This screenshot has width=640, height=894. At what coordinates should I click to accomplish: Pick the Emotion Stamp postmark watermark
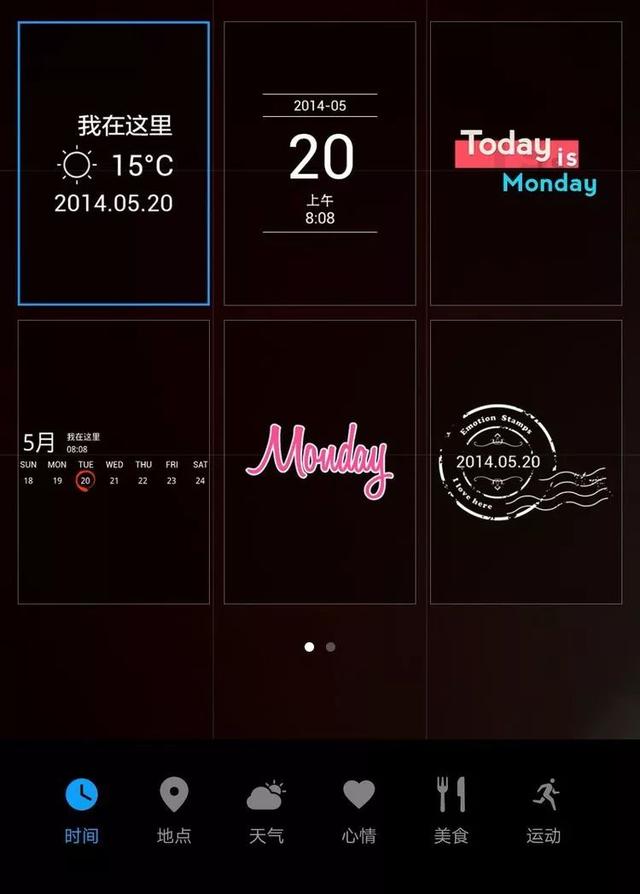(x=526, y=462)
